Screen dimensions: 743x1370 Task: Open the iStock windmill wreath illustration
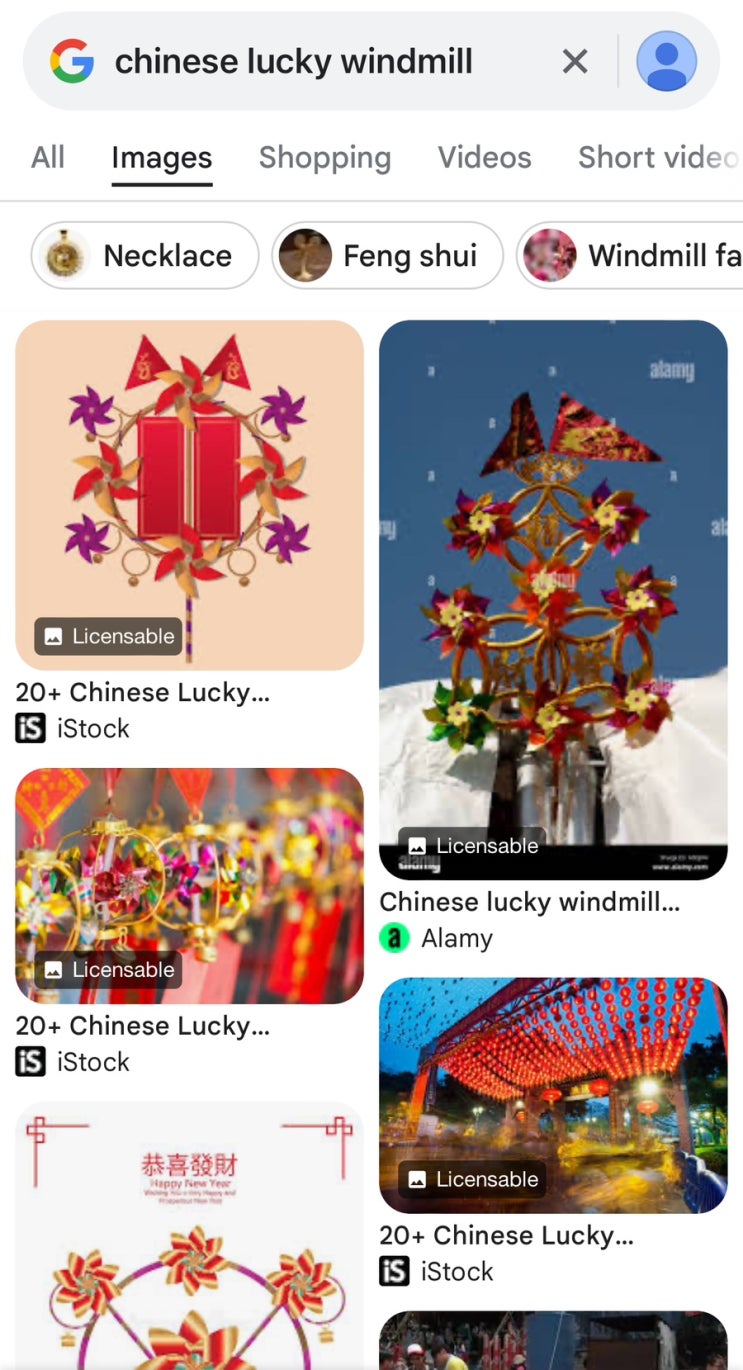tap(189, 495)
